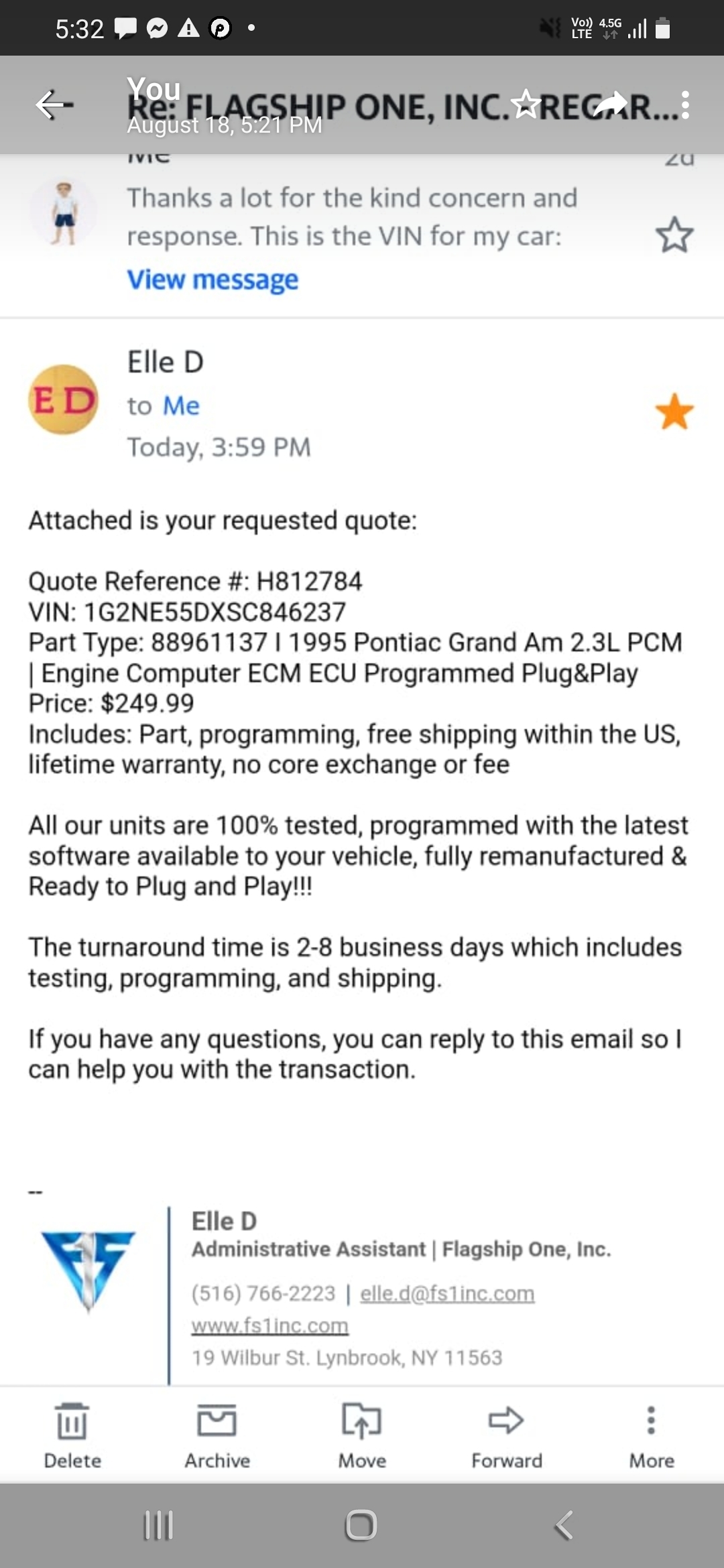Viewport: 724px width, 1568px height.
Task: Unstar Elle D's message
Action: point(674,411)
